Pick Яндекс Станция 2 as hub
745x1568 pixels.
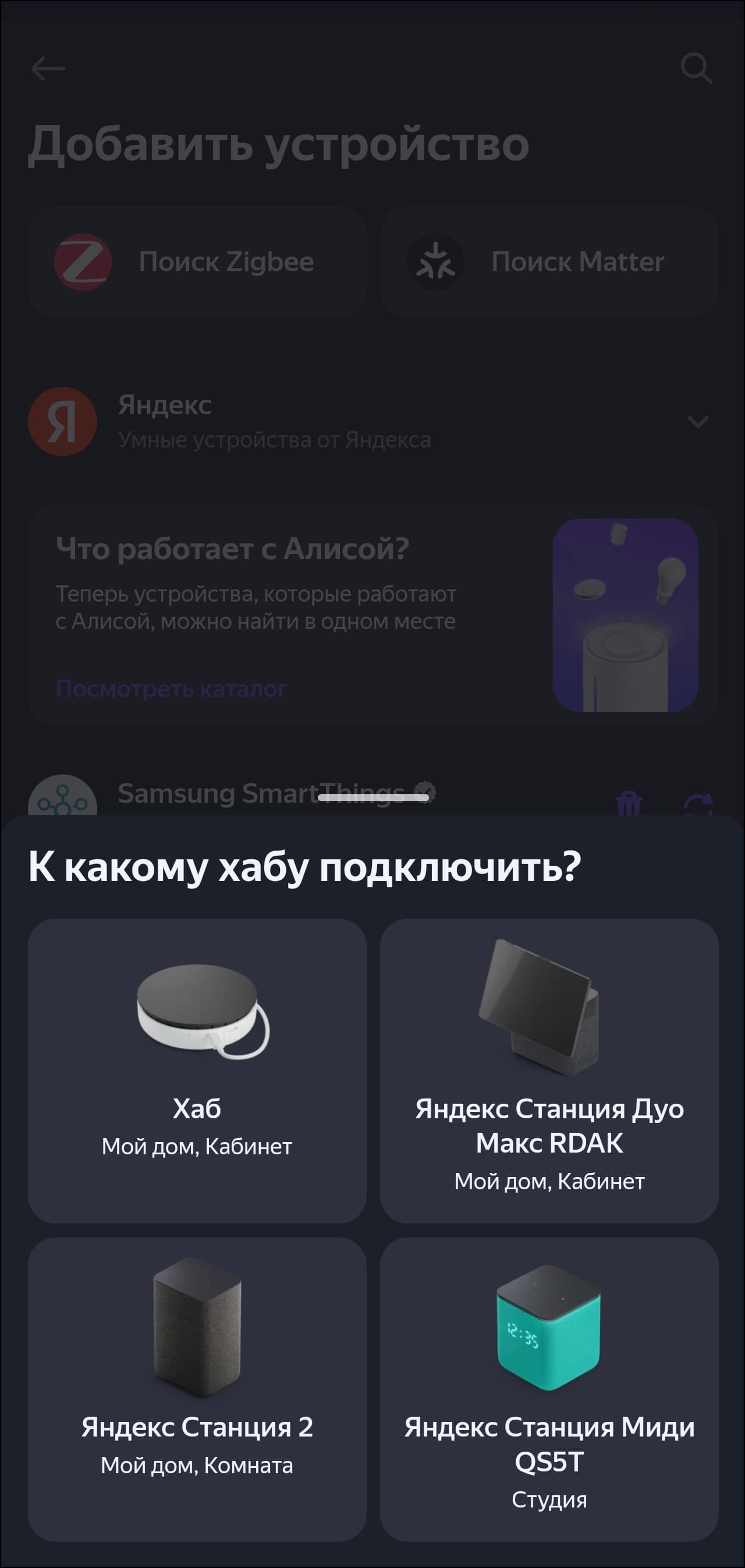point(197,1388)
